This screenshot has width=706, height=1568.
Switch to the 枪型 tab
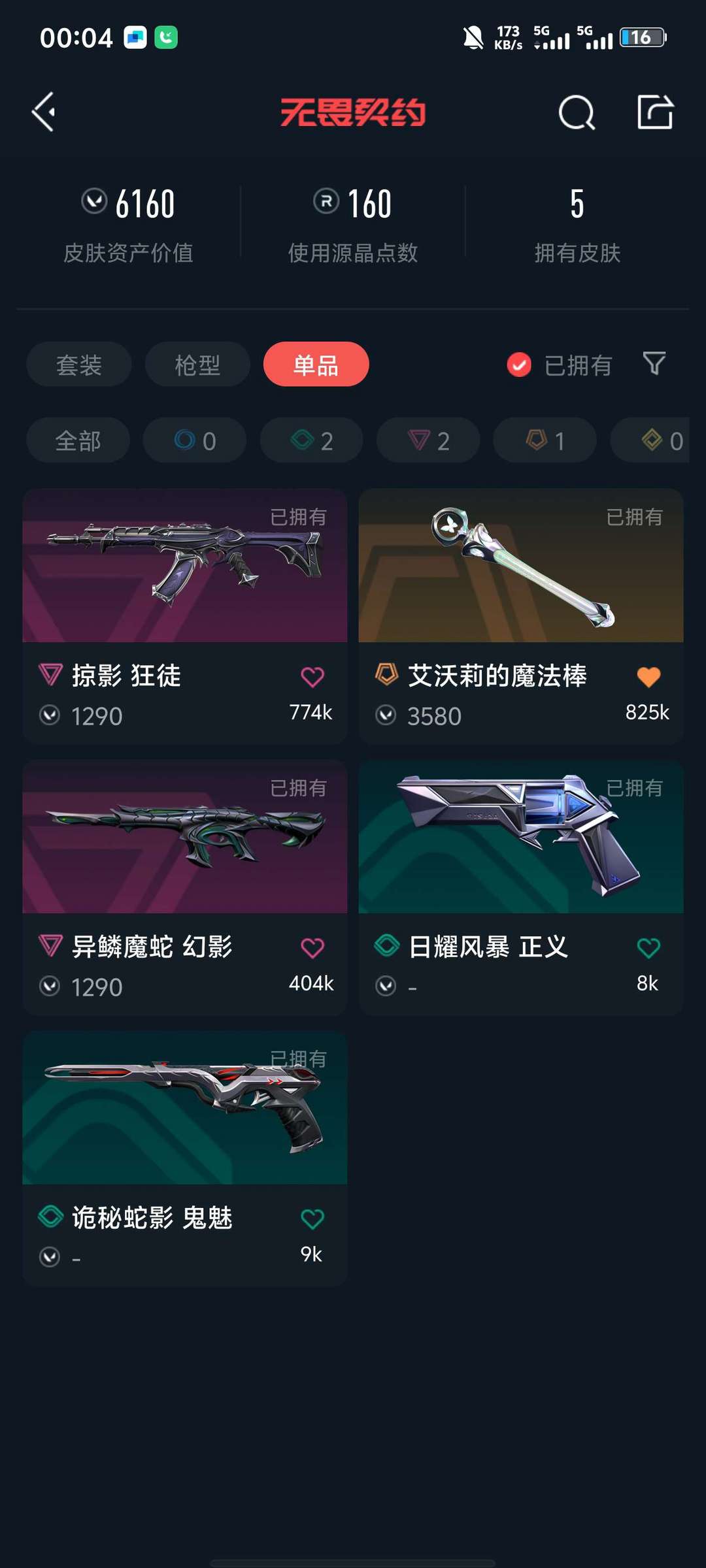pos(197,365)
